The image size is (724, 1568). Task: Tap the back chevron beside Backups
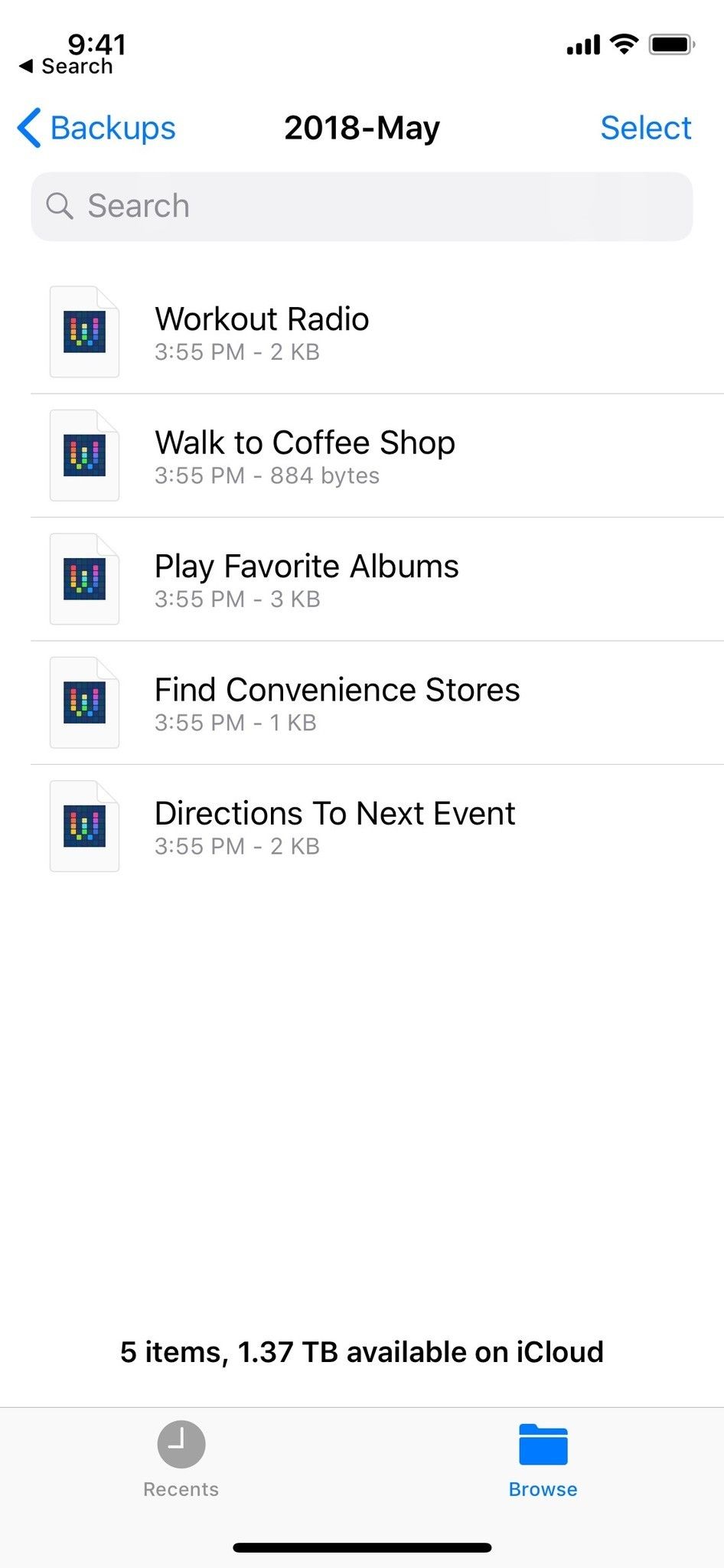[x=28, y=127]
